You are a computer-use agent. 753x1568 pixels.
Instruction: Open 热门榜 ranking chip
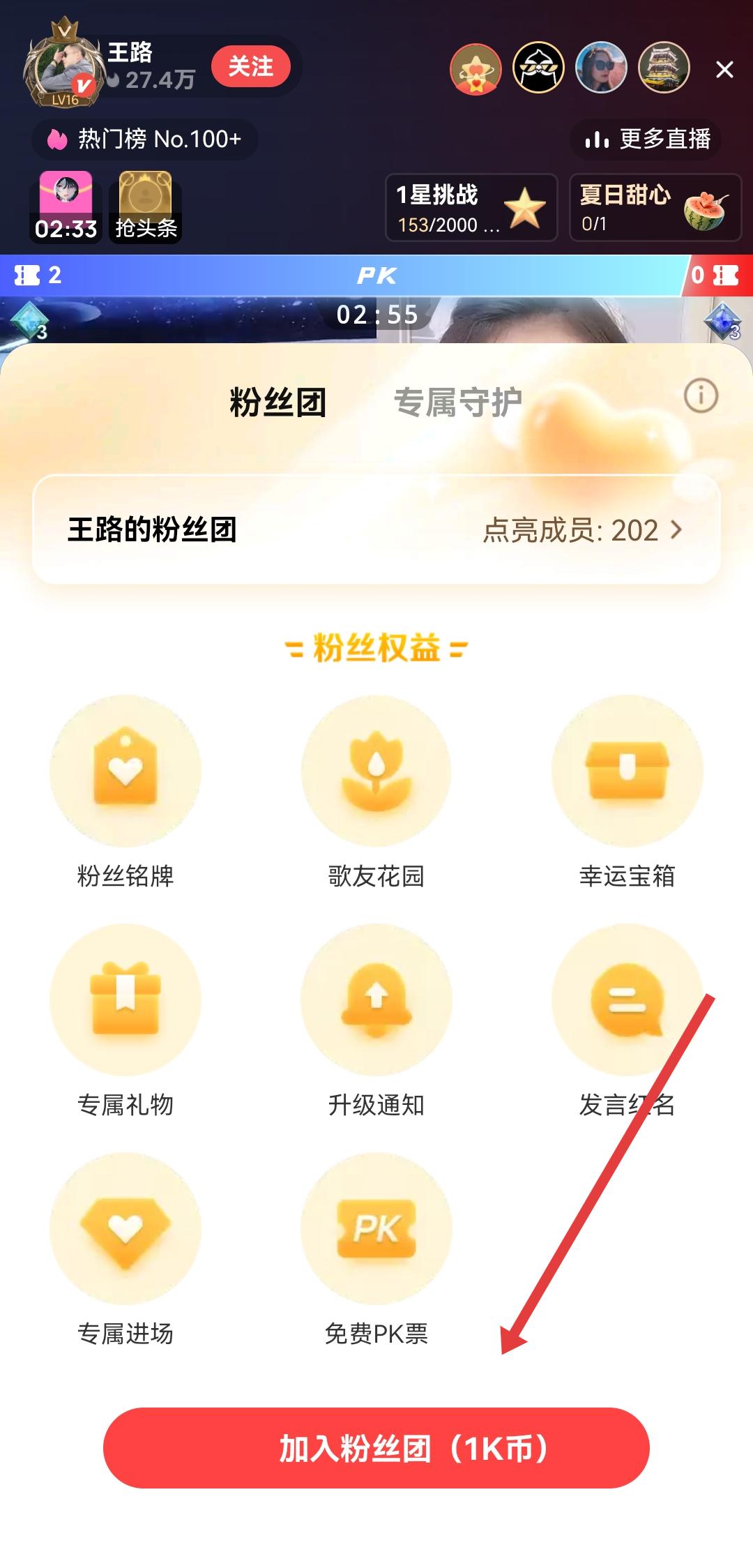point(145,140)
